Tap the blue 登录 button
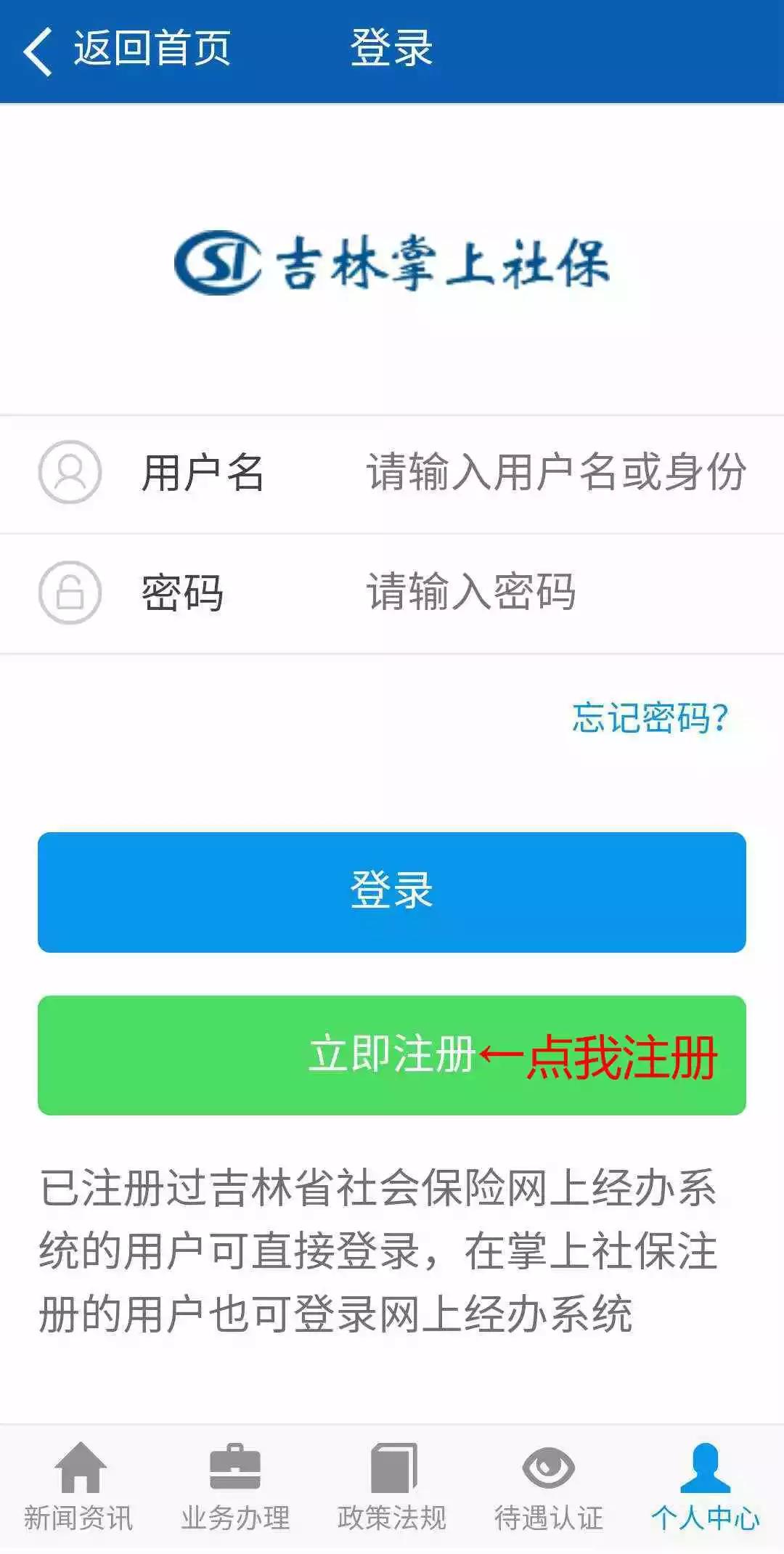Image resolution: width=784 pixels, height=1554 pixels. (x=392, y=892)
